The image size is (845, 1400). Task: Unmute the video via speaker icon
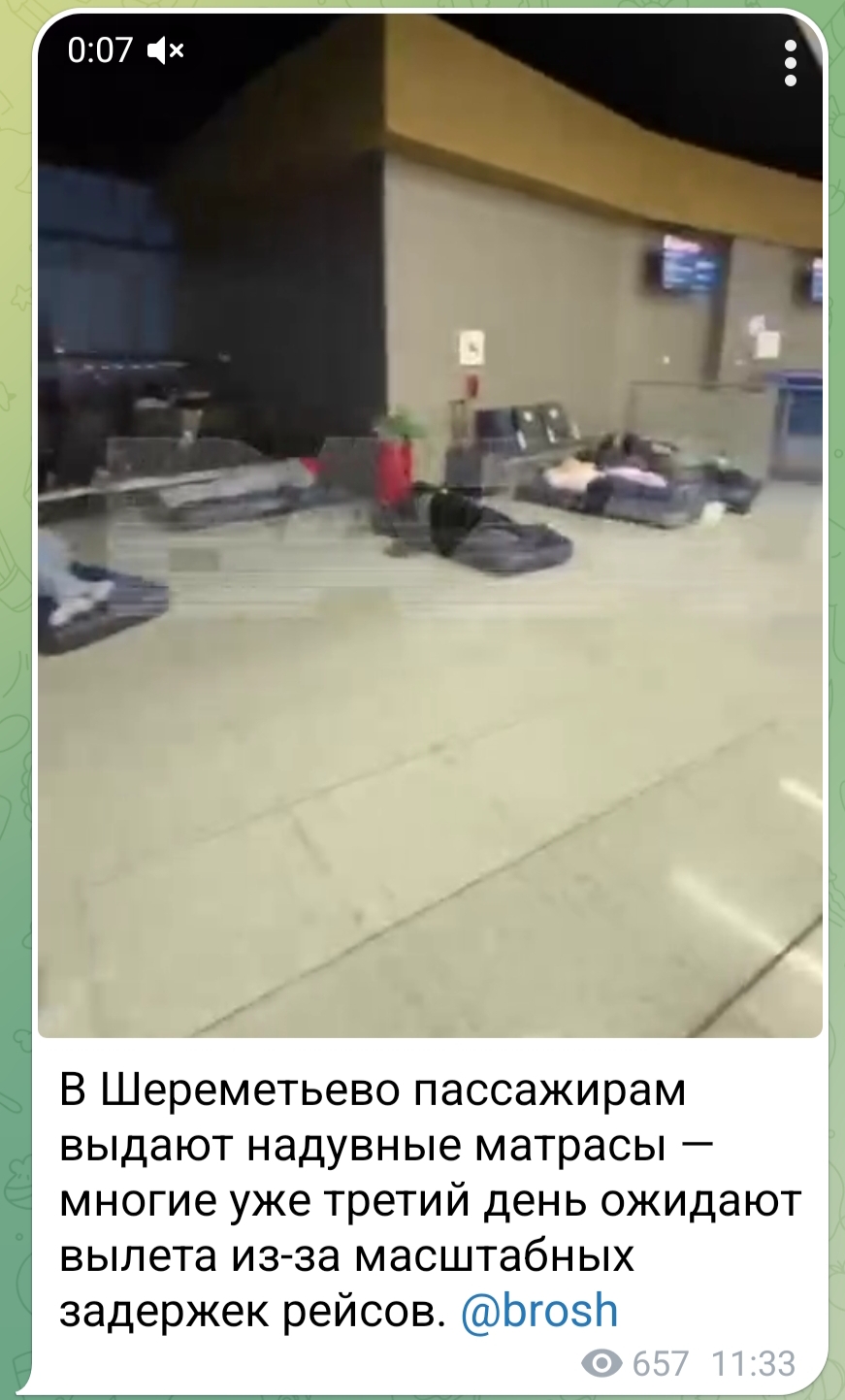[164, 49]
